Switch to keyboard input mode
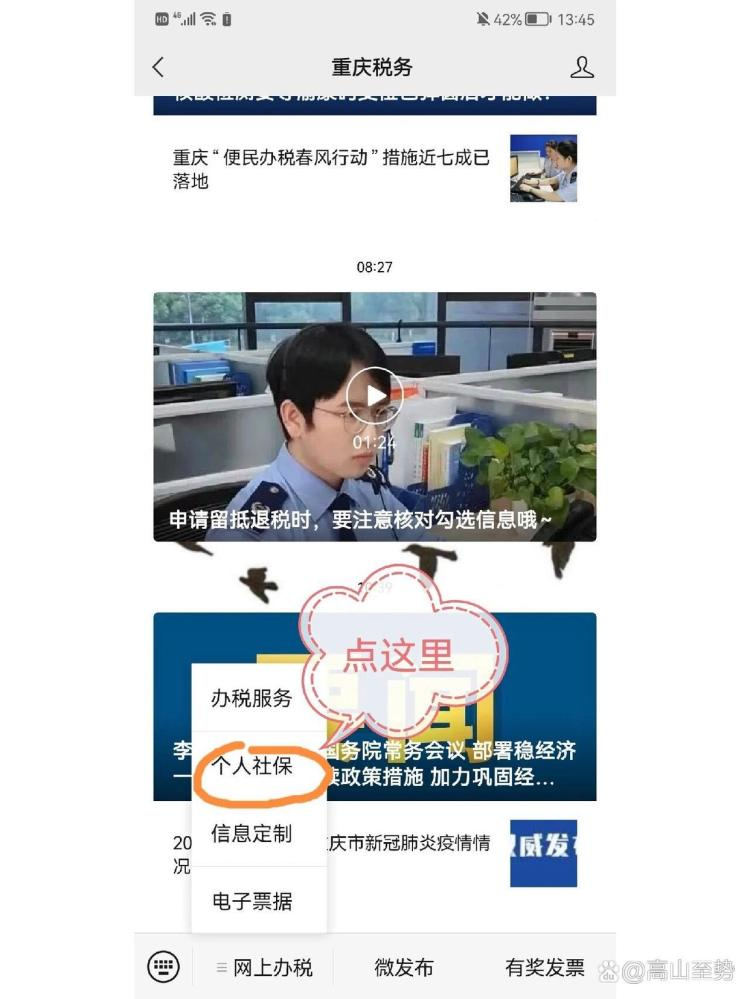 163,966
